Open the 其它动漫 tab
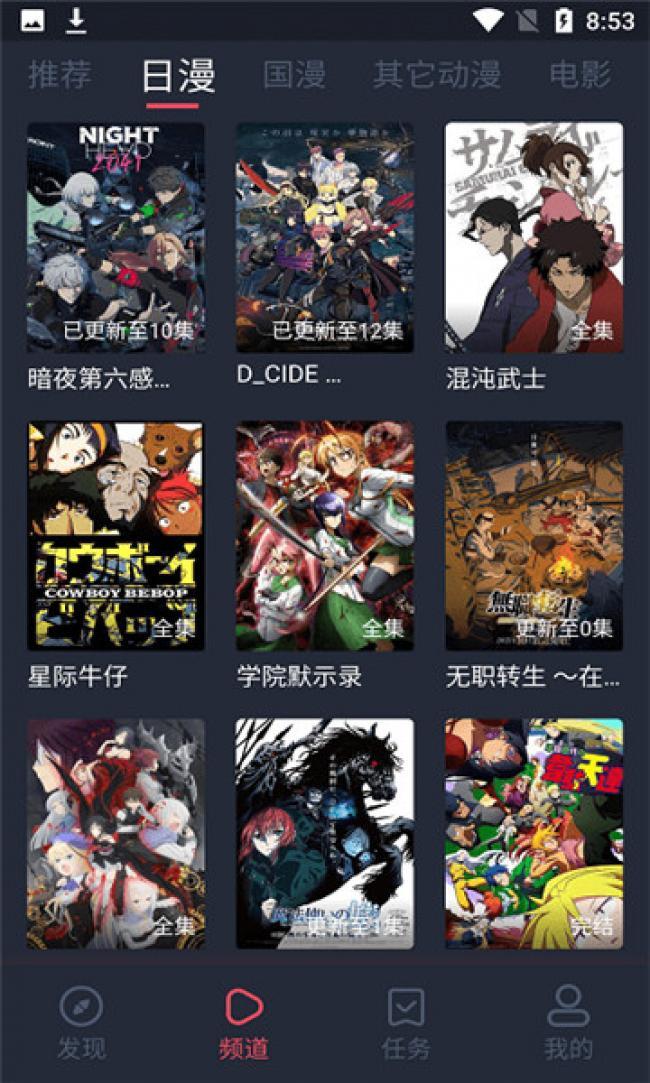Screen dimensions: 650x1083 point(438,75)
